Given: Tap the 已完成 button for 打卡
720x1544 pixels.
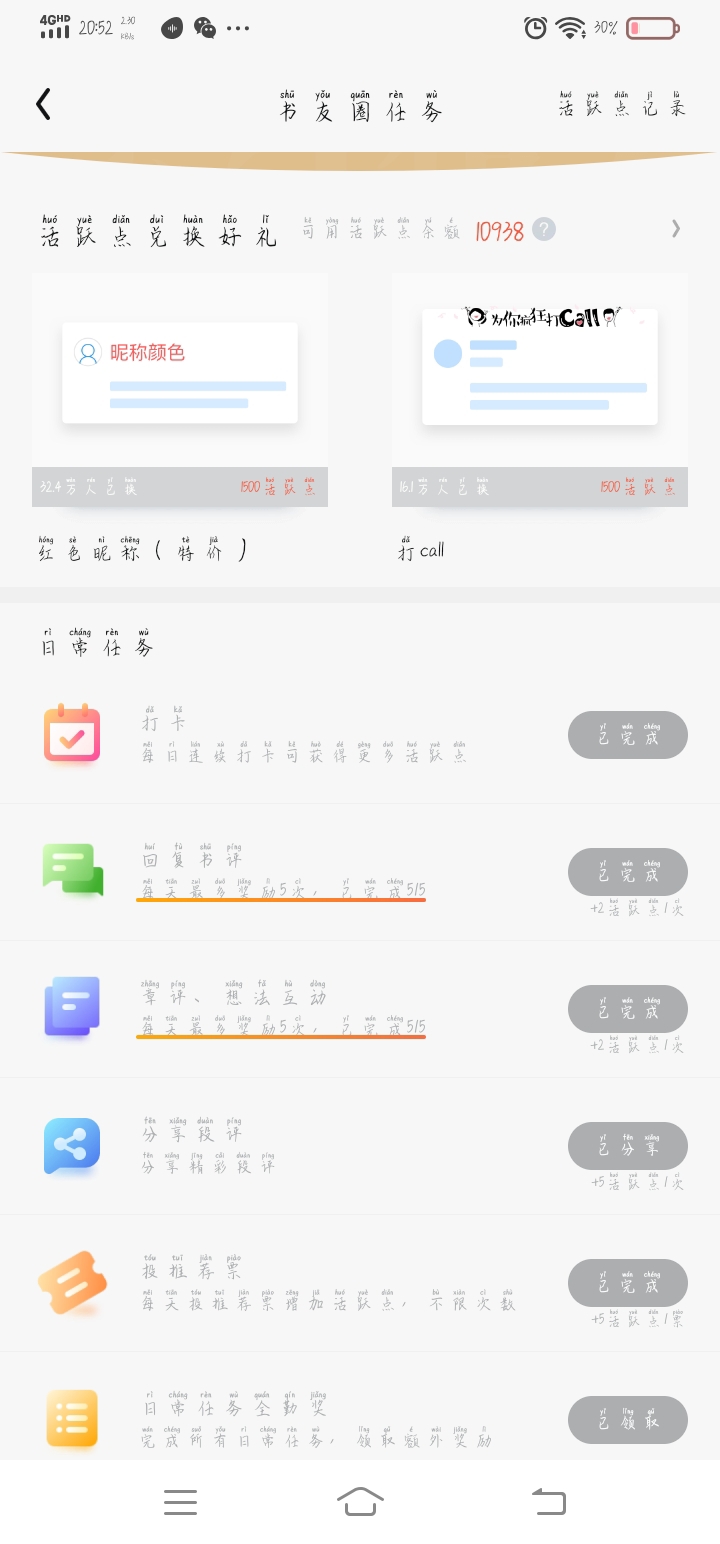Looking at the screenshot, I should click(x=628, y=735).
